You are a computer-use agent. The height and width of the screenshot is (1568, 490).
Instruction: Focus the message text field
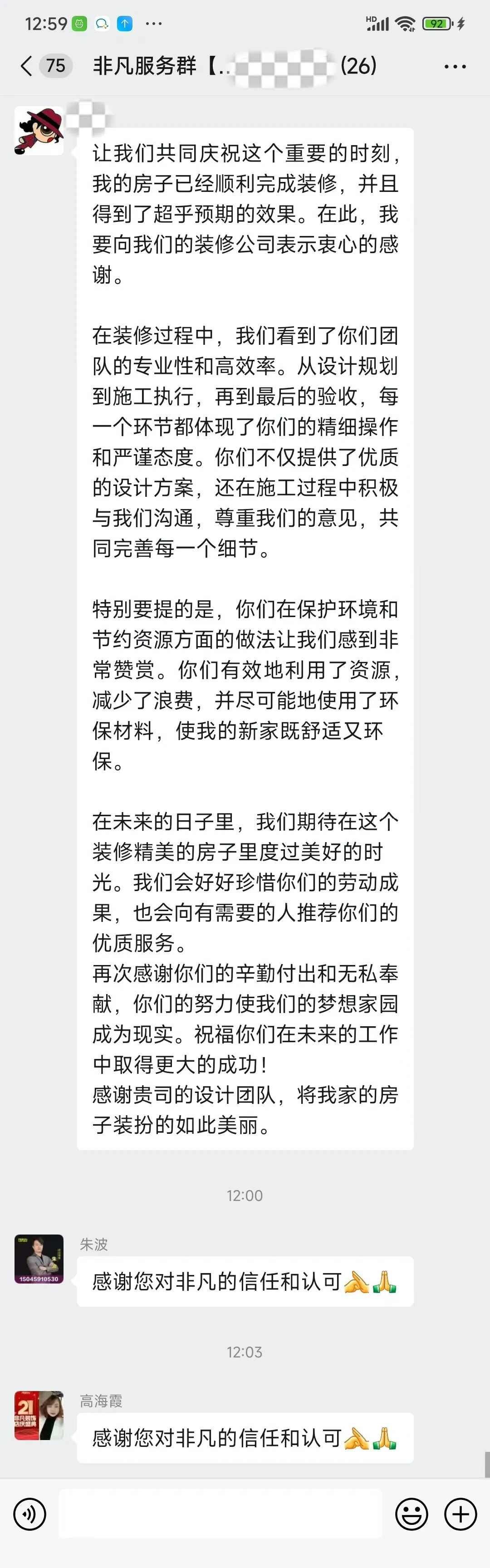[x=220, y=1513]
